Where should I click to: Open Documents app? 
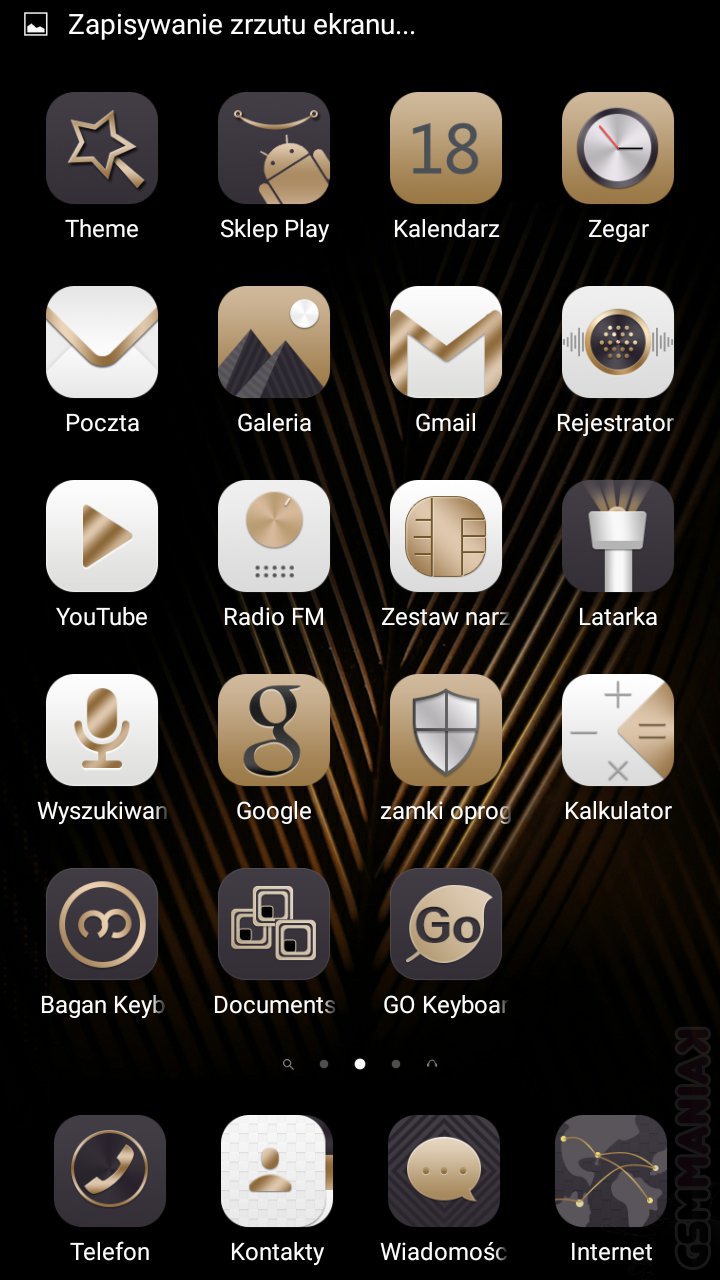tap(274, 924)
